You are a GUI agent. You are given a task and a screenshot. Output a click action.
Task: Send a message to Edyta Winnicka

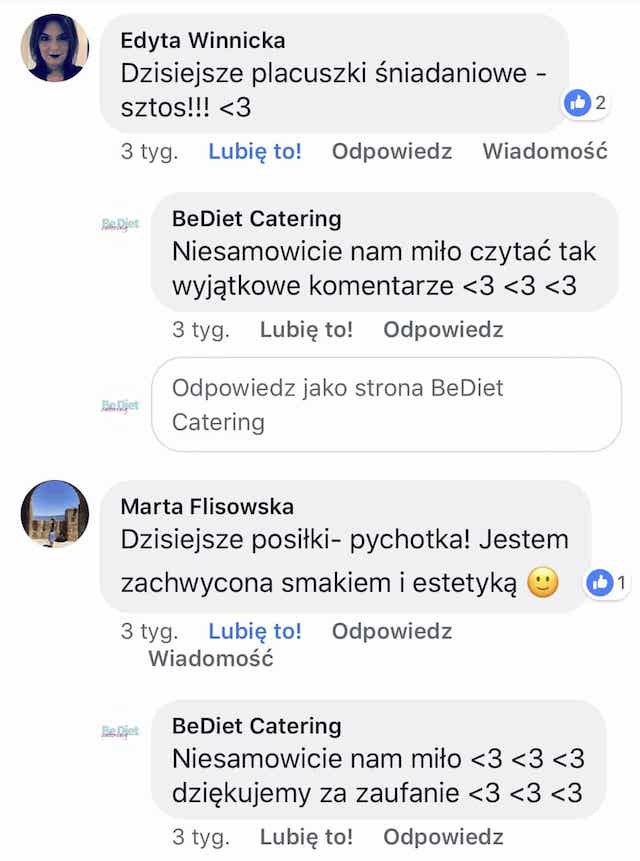click(545, 152)
